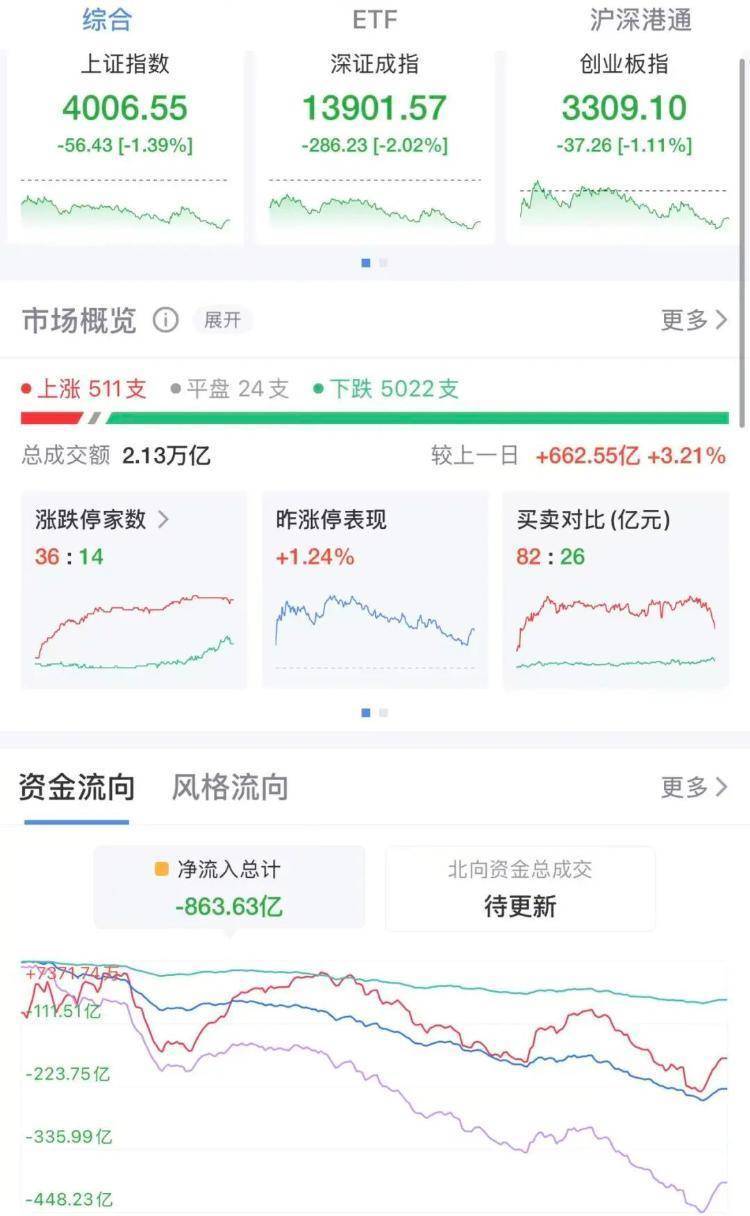Tap the 市场概览 info circle icon

coord(166,321)
